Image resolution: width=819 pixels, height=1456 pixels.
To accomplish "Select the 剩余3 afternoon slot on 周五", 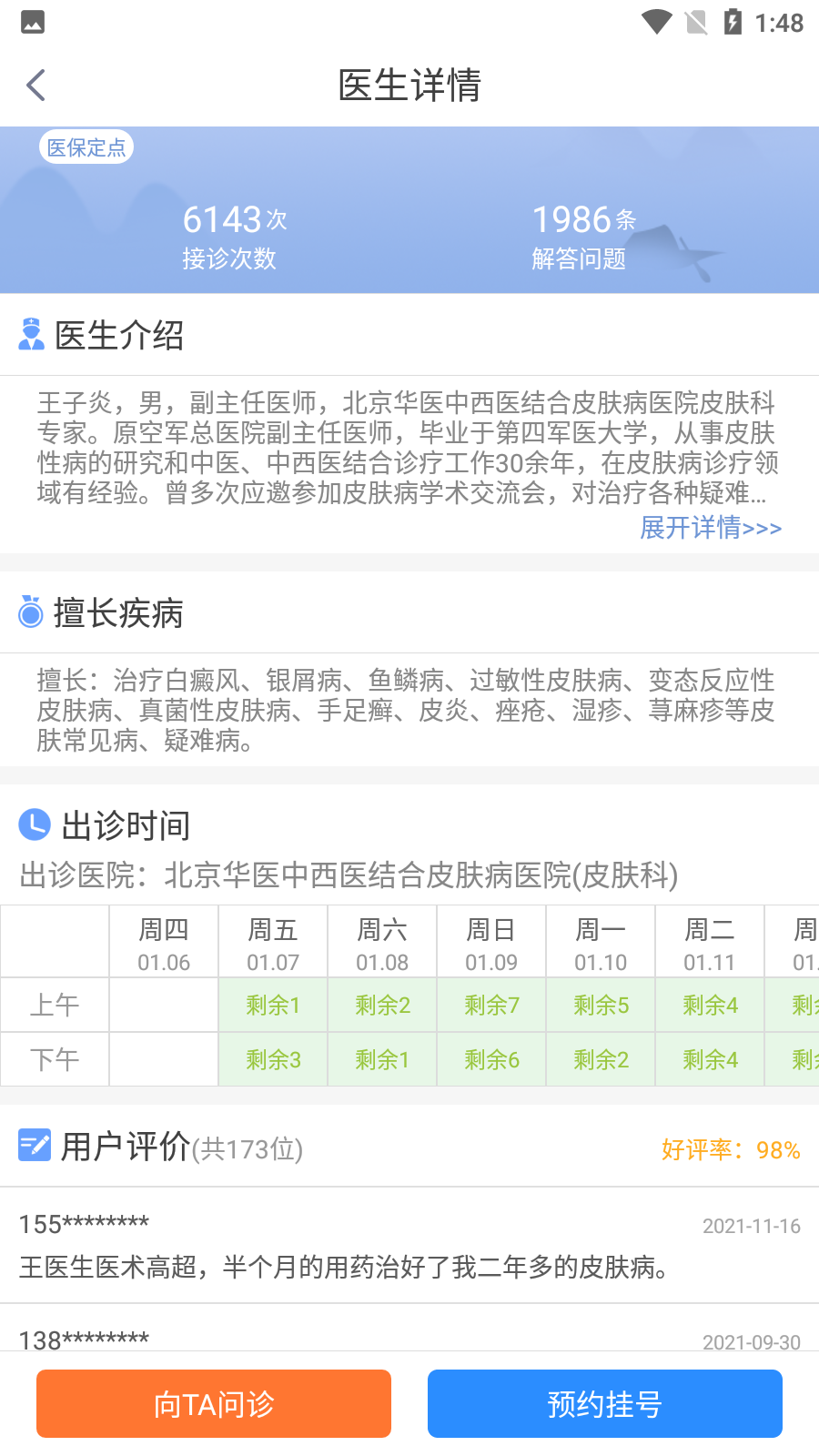I will [x=272, y=1059].
